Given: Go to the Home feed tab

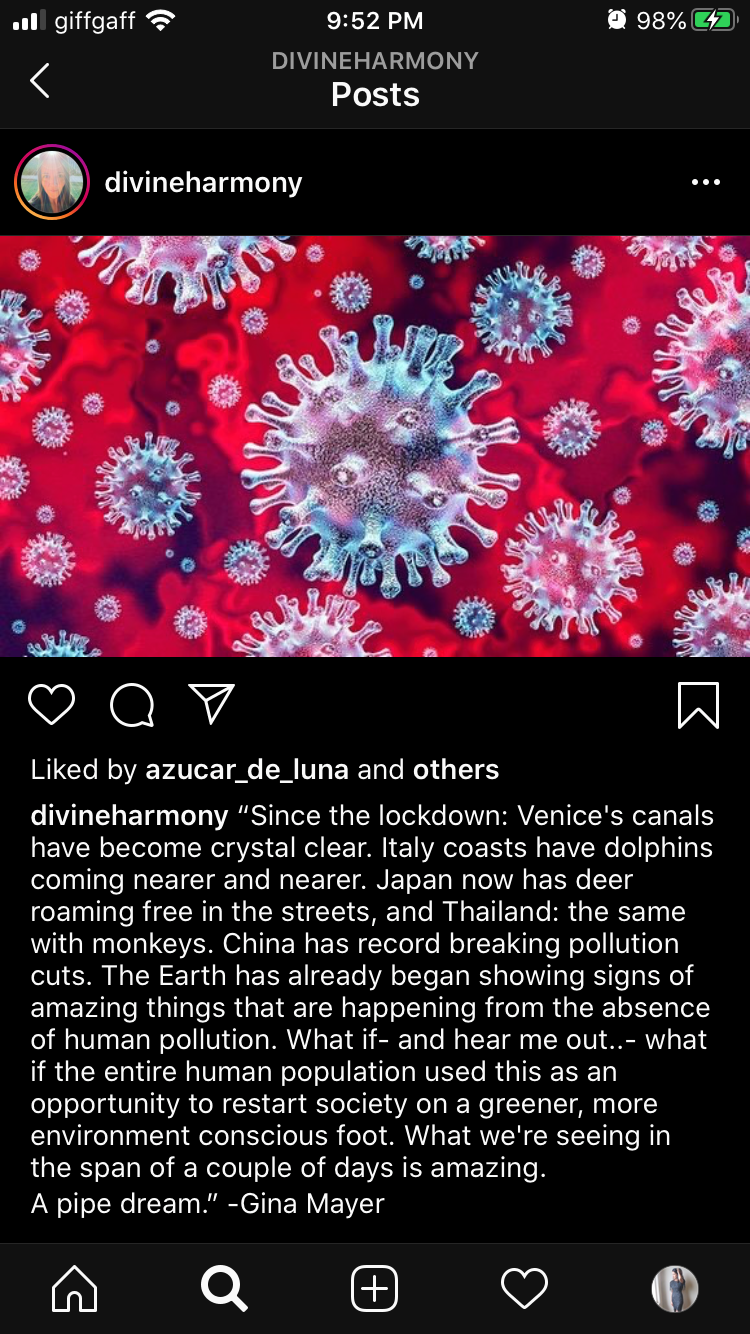Looking at the screenshot, I should (75, 1288).
